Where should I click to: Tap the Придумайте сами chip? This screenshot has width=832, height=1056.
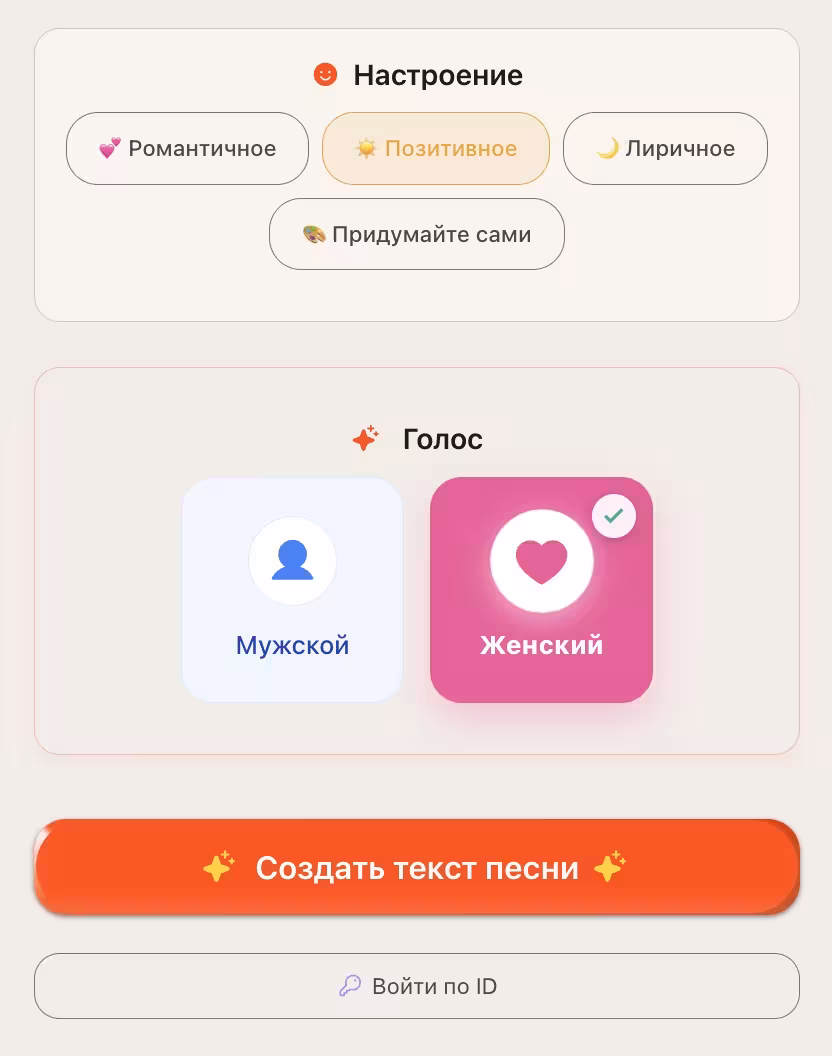pos(416,234)
